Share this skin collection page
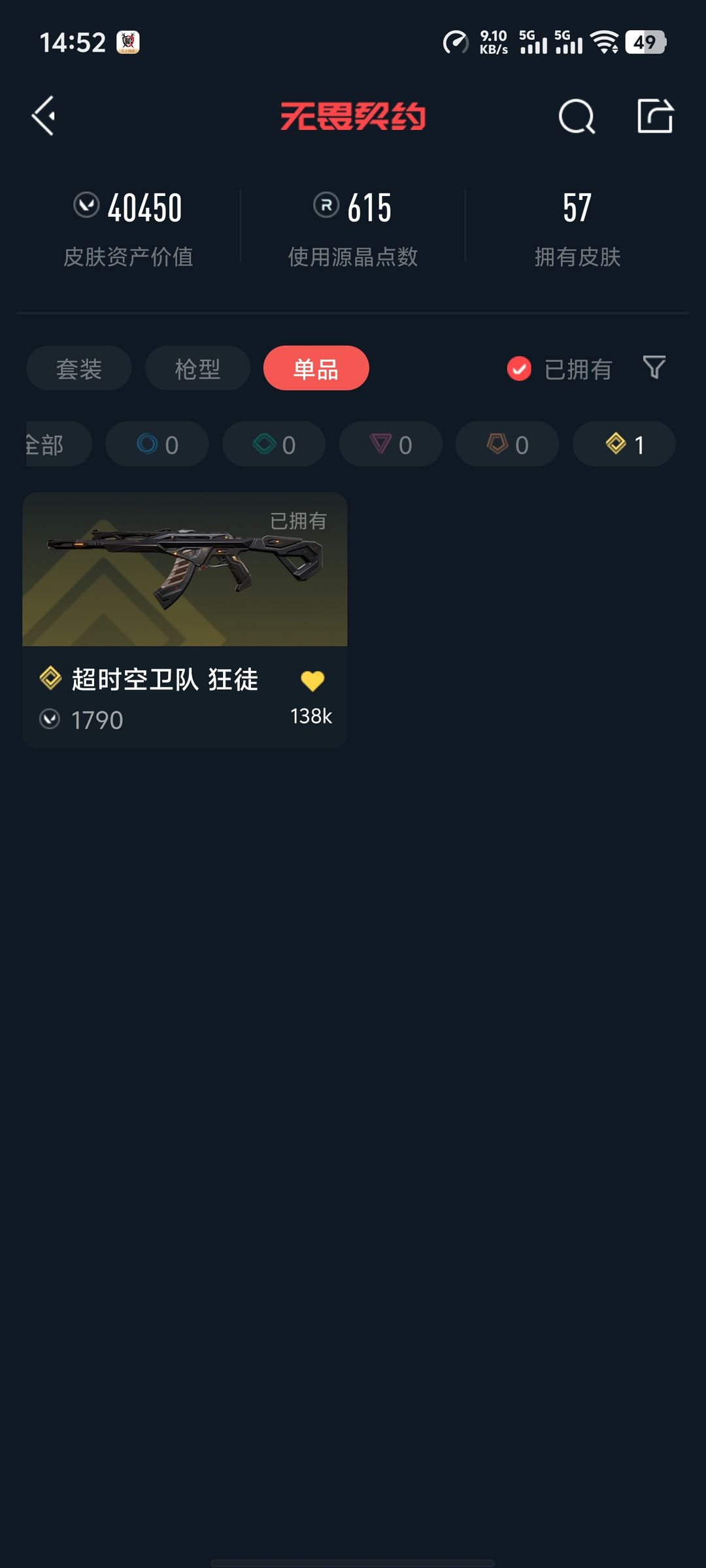Screen dimensions: 706x1568 (x=655, y=116)
